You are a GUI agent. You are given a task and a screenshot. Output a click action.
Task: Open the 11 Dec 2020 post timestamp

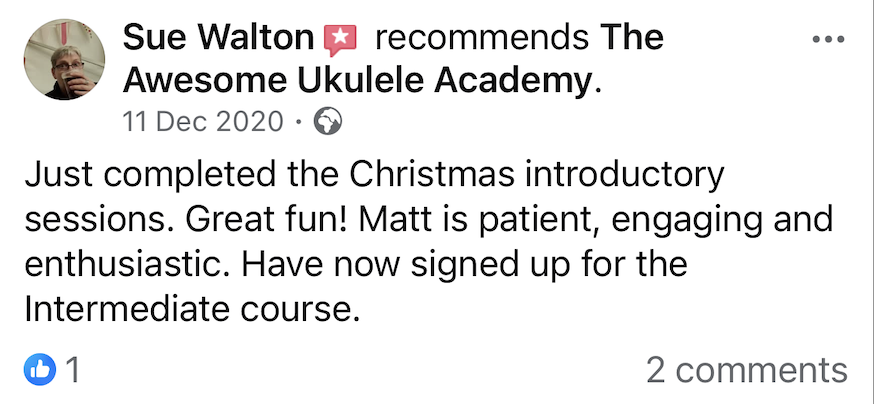coord(205,122)
